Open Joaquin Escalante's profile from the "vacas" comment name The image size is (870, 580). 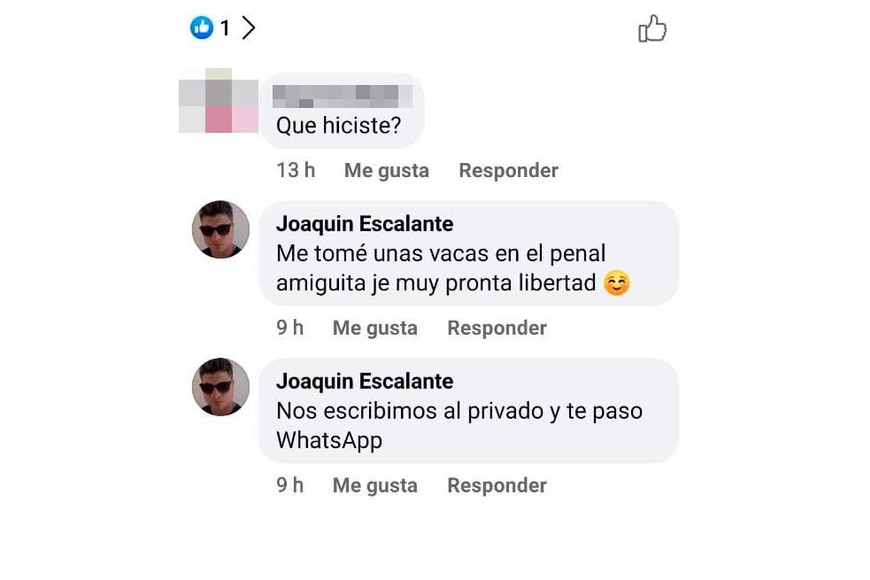point(364,224)
